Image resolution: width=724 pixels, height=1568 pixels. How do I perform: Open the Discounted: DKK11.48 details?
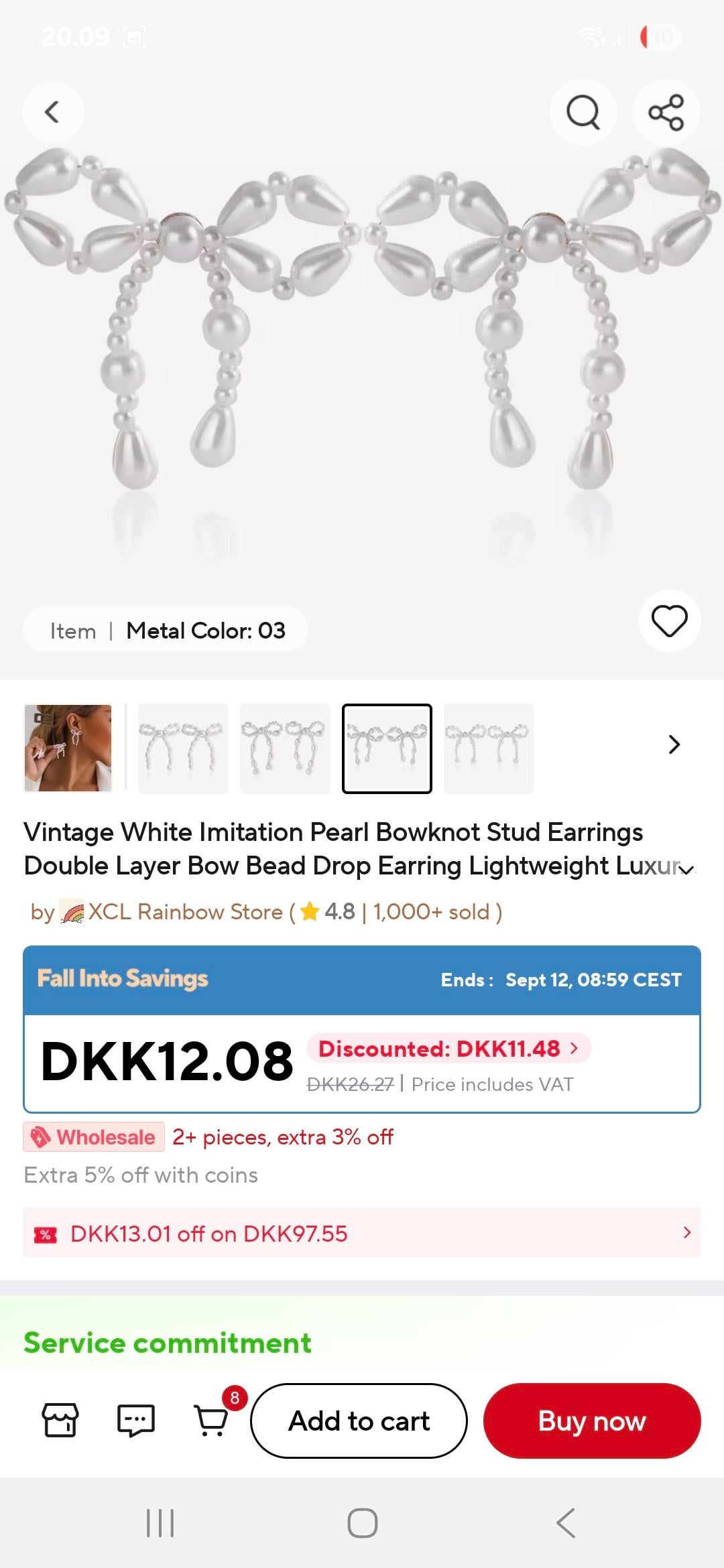pos(448,1049)
